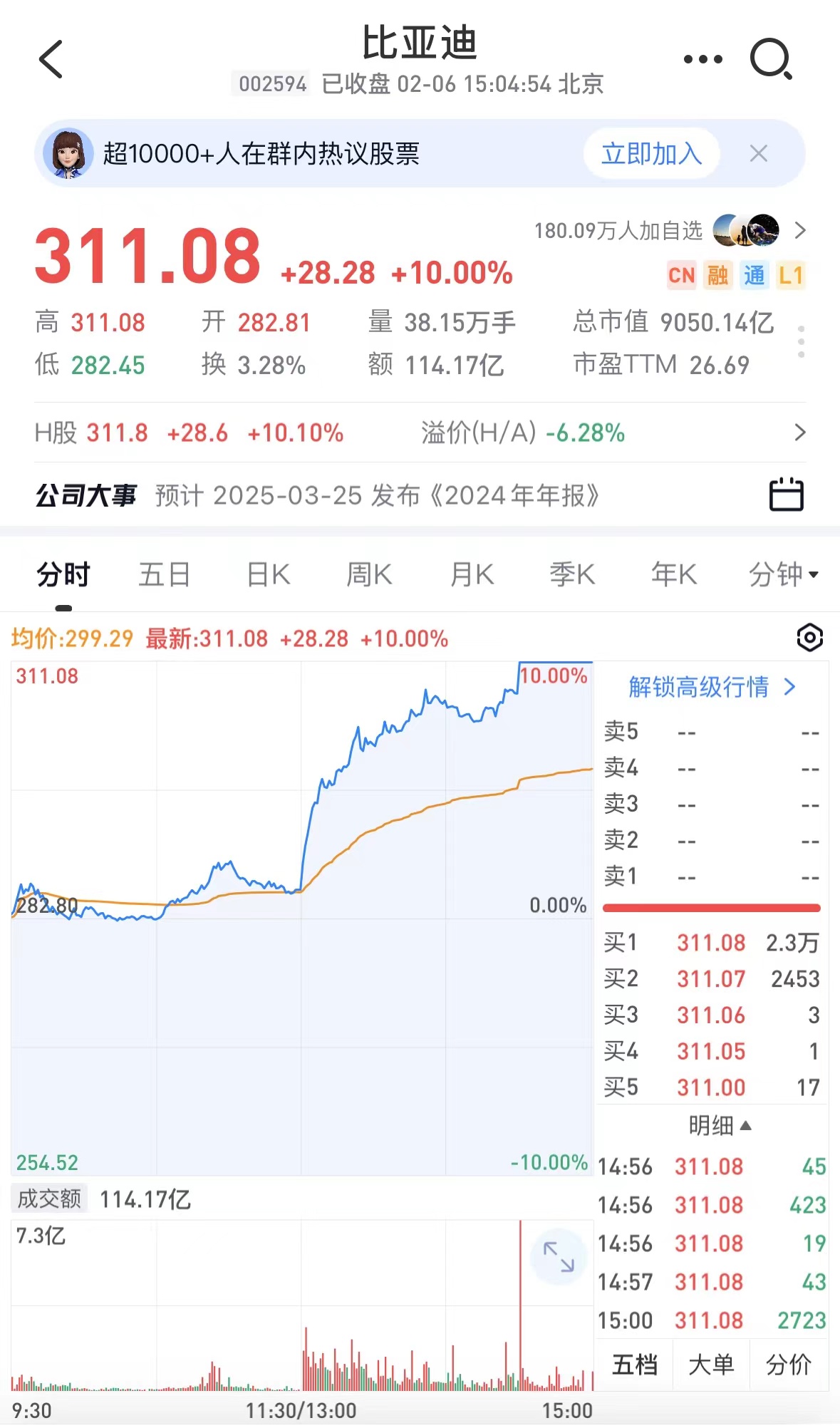
Task: Open the 公司大事 calendar icon
Action: click(x=787, y=495)
